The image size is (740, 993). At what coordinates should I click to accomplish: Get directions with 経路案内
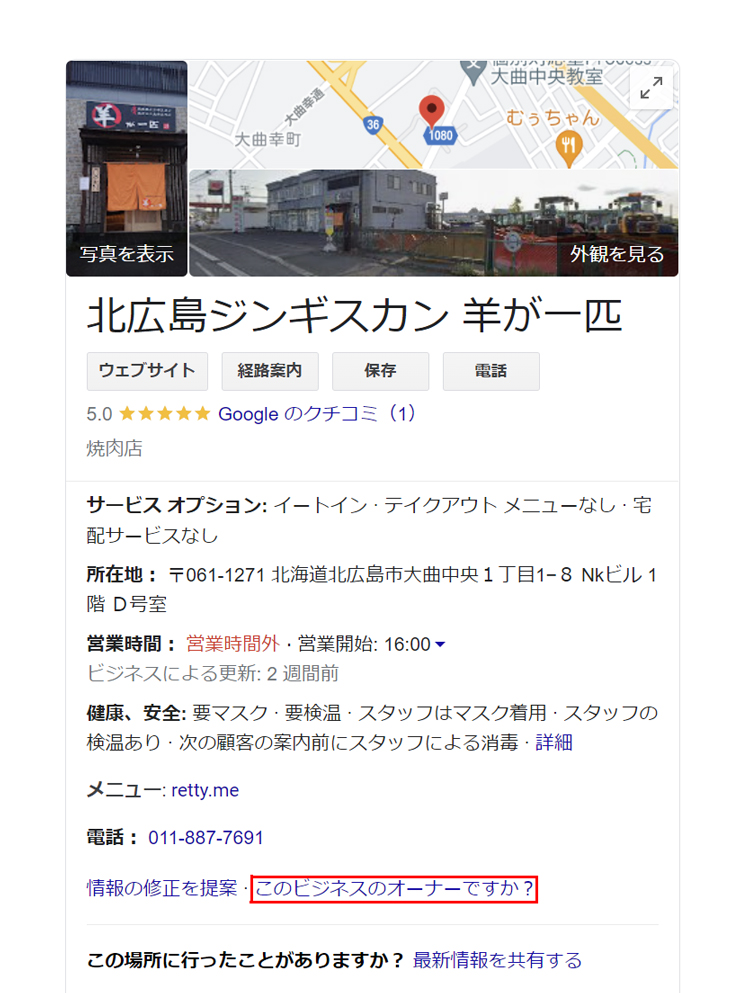(270, 371)
